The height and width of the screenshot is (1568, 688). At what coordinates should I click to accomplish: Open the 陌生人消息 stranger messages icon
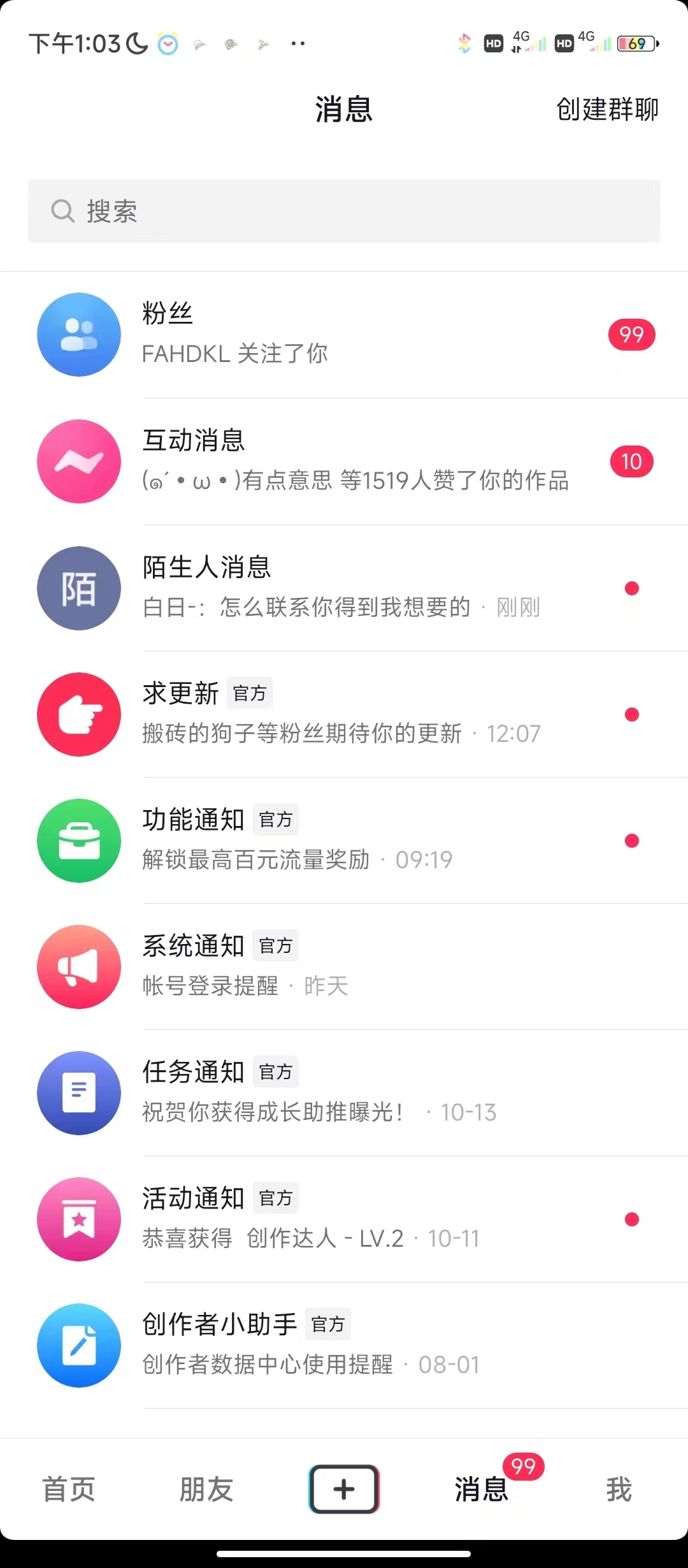[x=78, y=588]
